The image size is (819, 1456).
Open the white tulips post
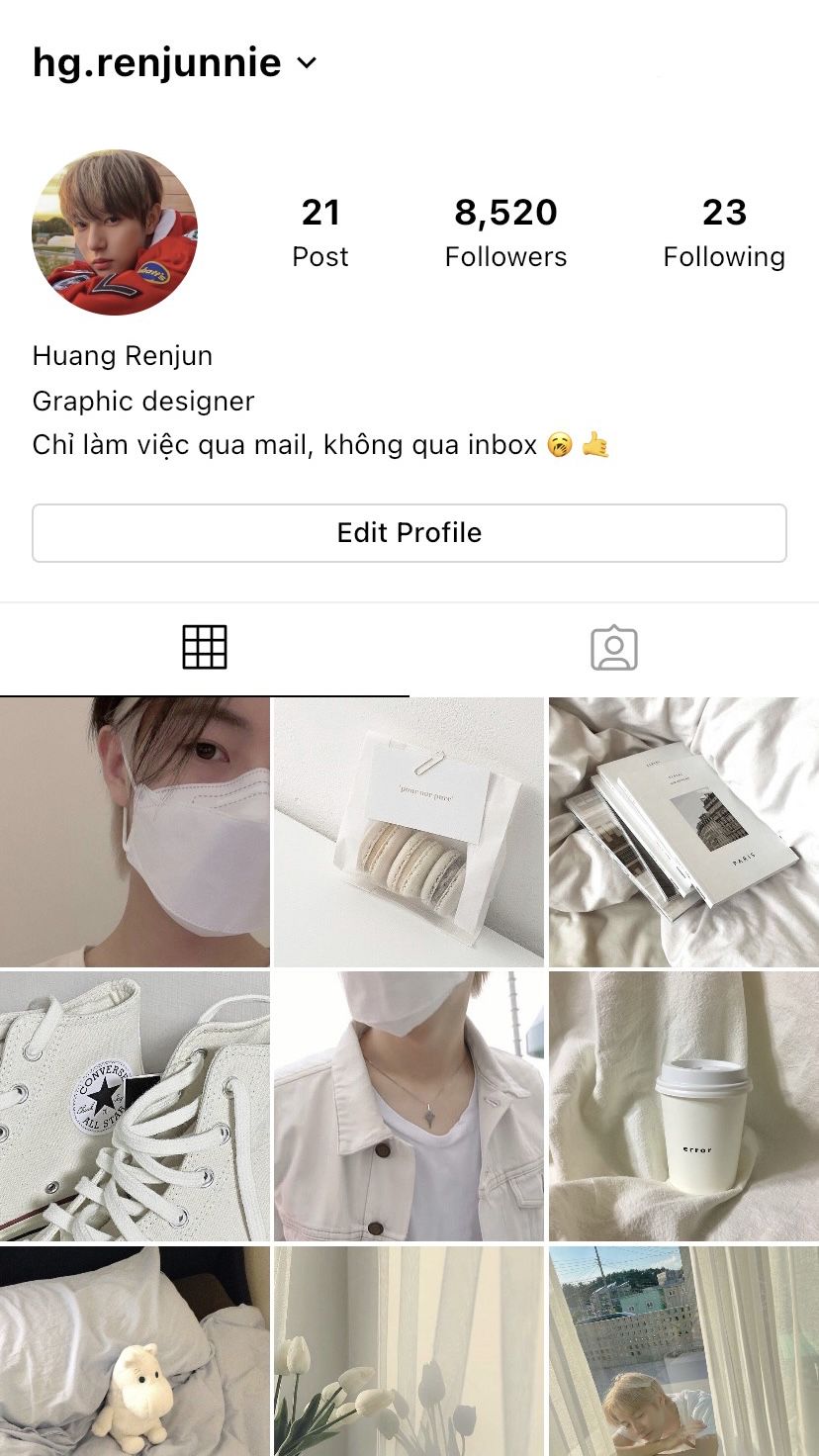coord(409,1351)
